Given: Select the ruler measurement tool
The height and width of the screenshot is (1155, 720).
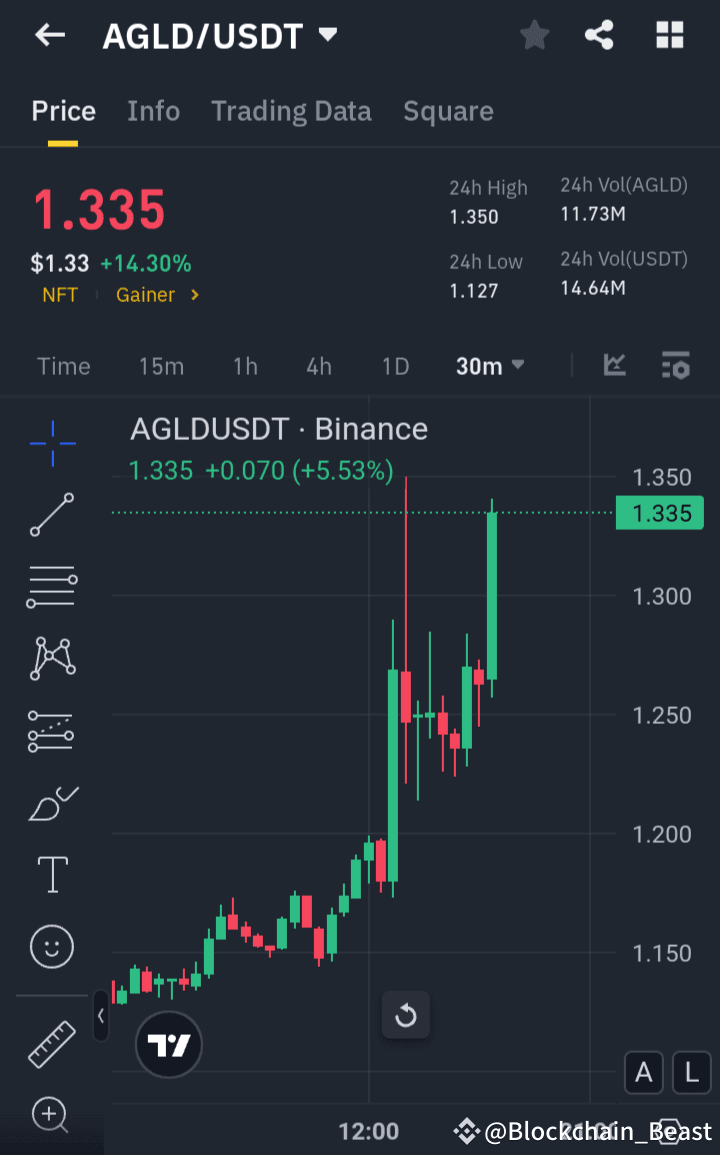Looking at the screenshot, I should click(x=50, y=1042).
